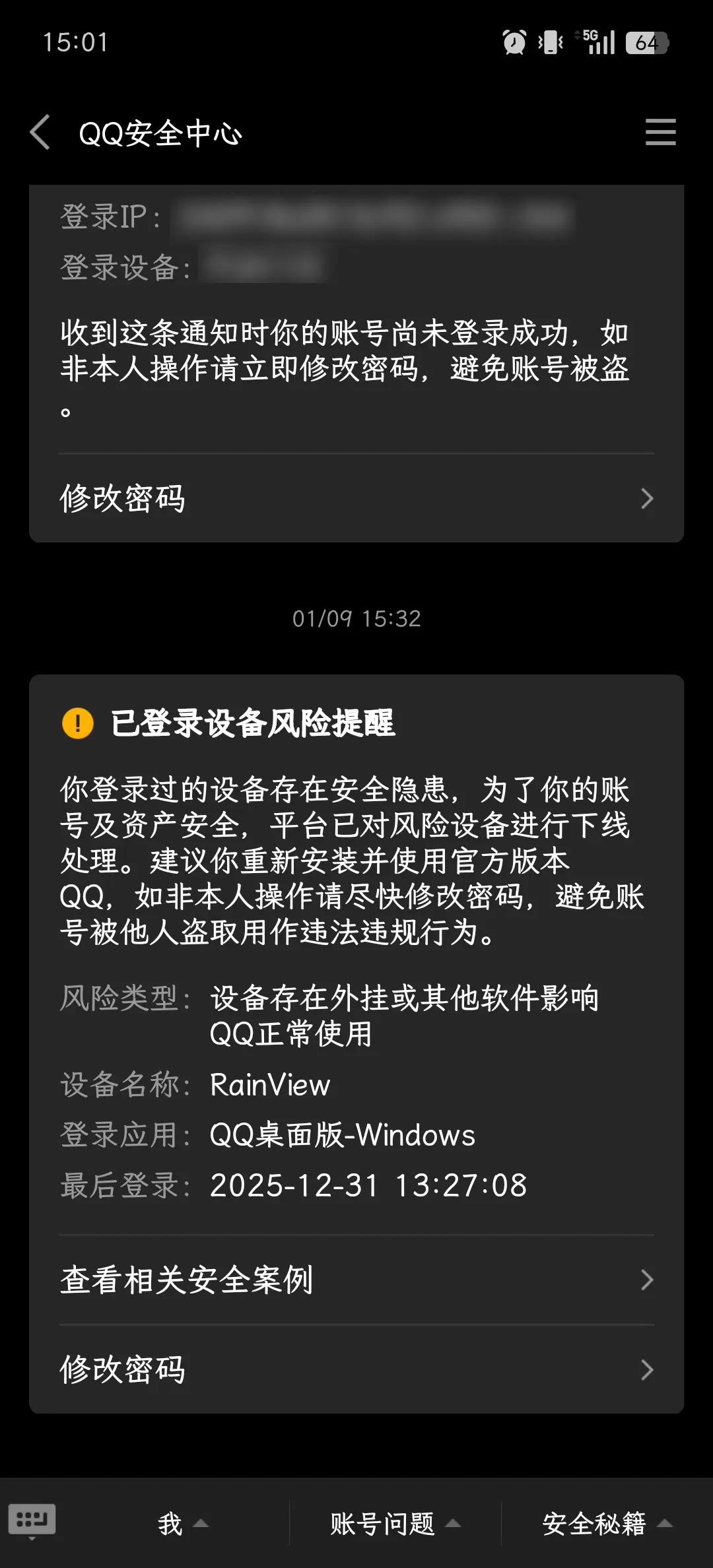The image size is (713, 1568).
Task: Open the 账号问题 bottom menu
Action: point(383,1524)
